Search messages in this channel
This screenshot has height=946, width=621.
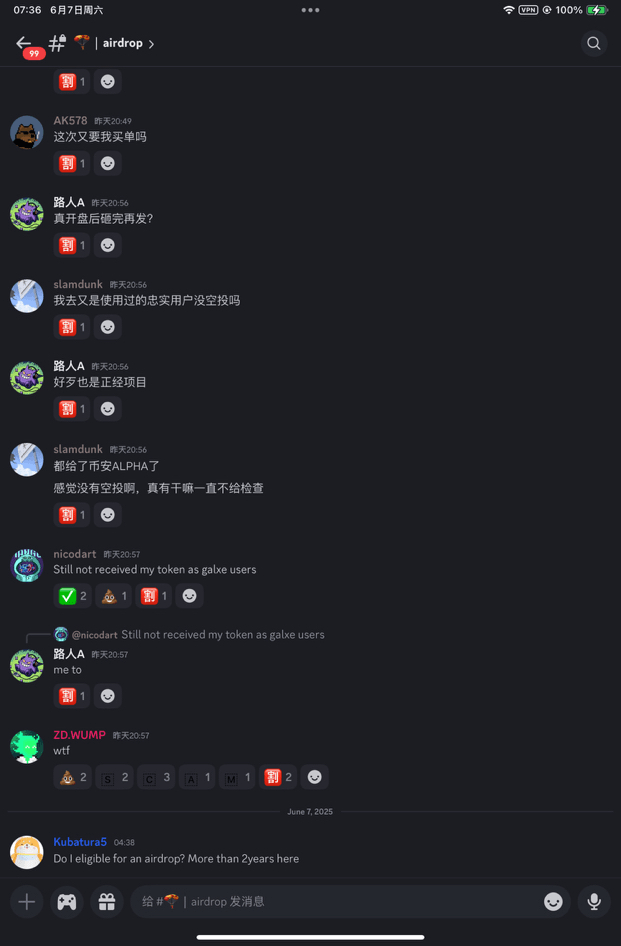[x=594, y=44]
